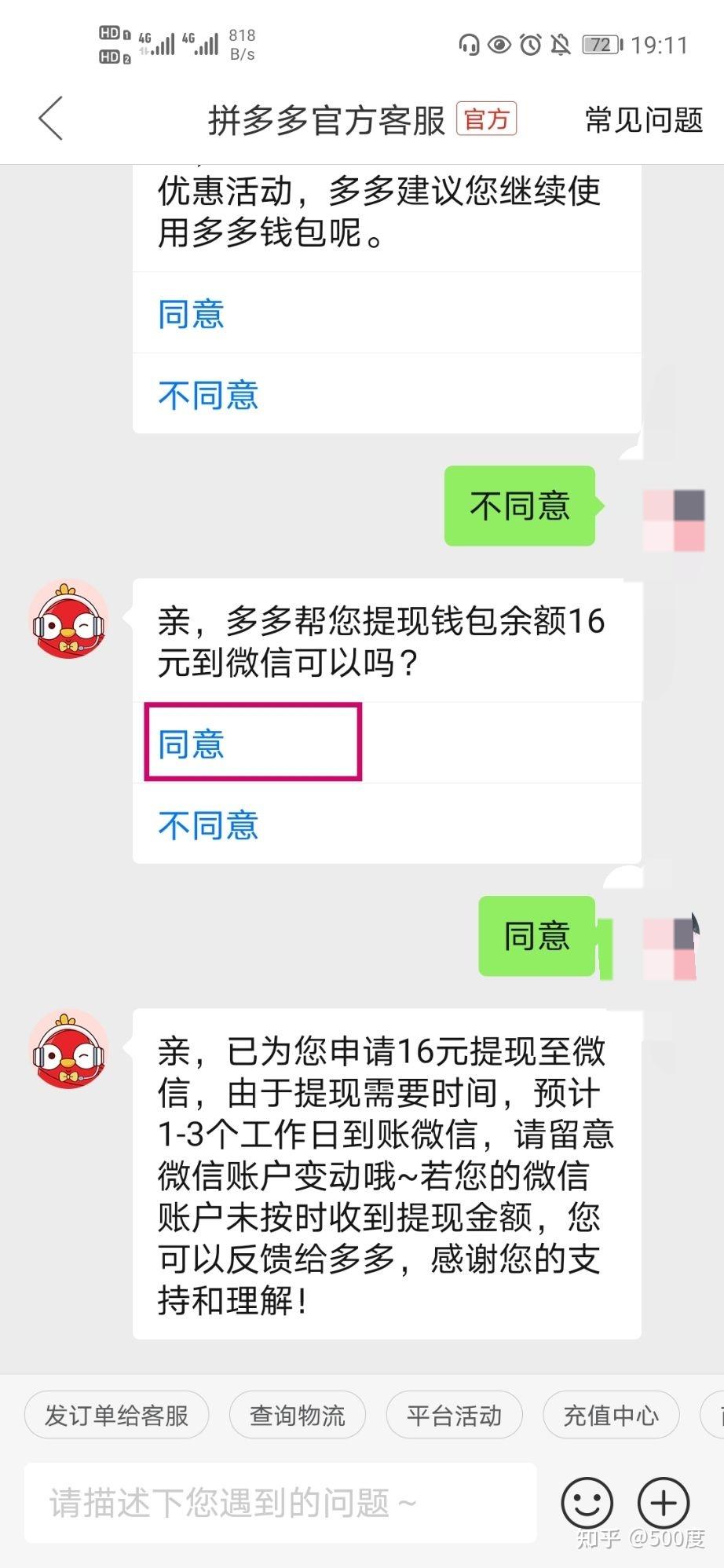The width and height of the screenshot is (724, 1568).
Task: Select 同意 for withdrawing 16元 to WeChat
Action: tap(192, 744)
